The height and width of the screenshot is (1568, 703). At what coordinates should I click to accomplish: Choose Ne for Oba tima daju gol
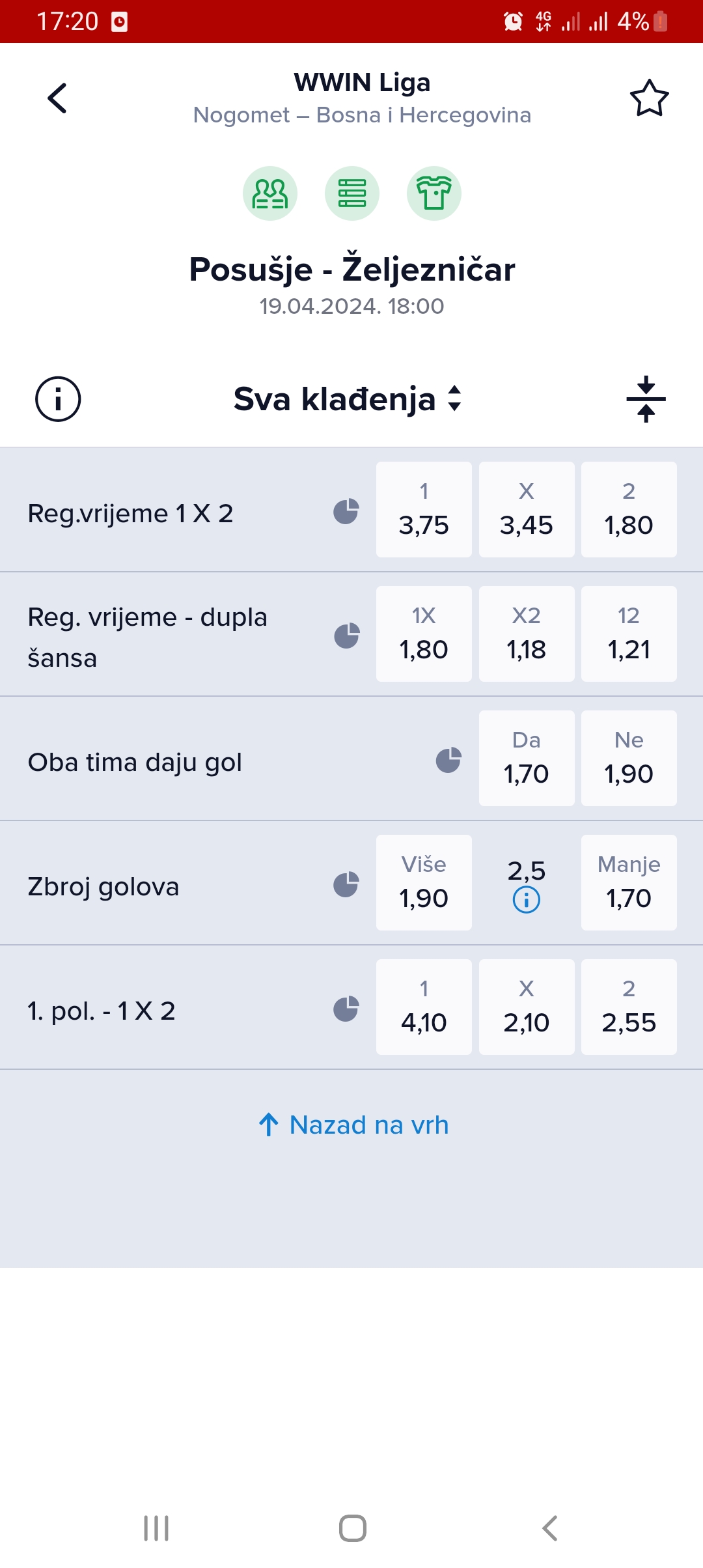click(629, 758)
